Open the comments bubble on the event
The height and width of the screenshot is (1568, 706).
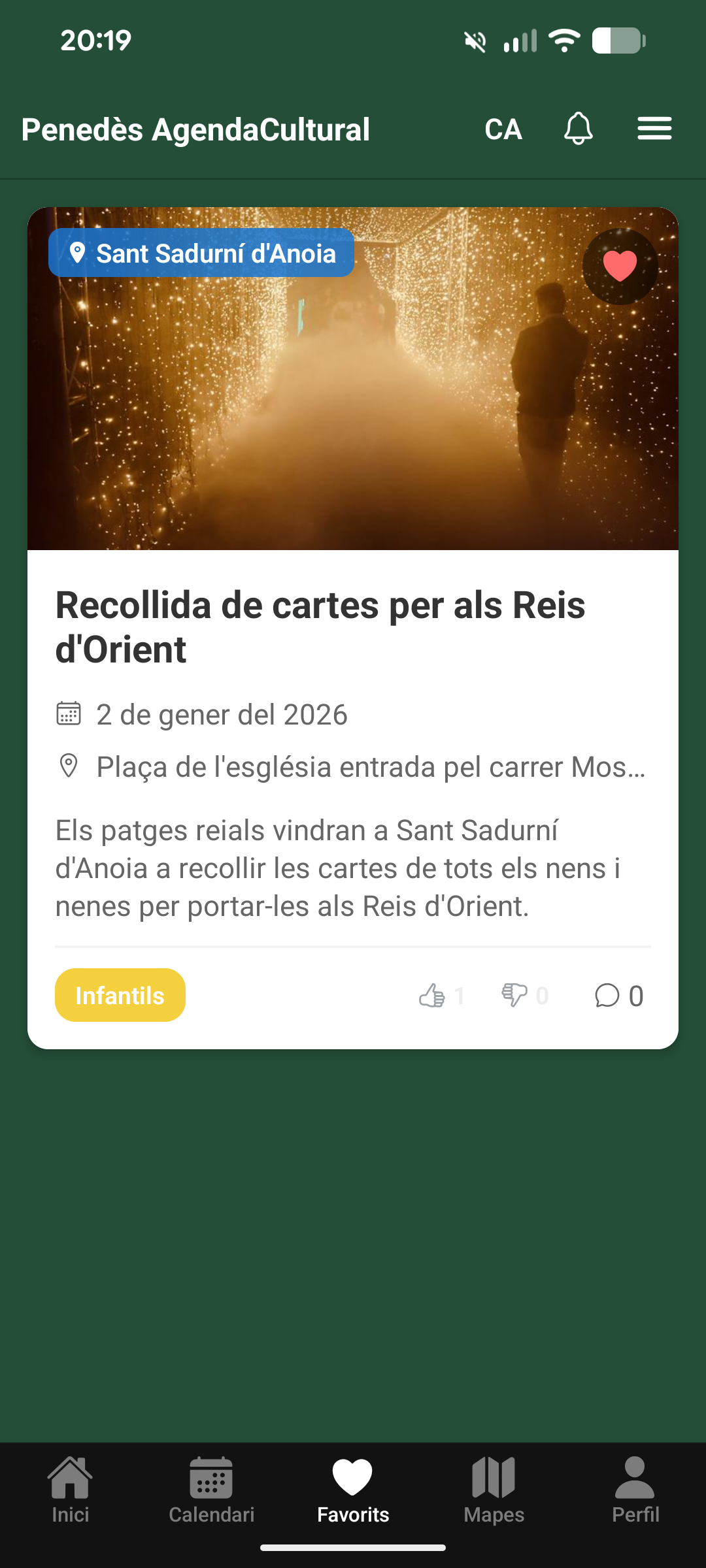pyautogui.click(x=607, y=995)
